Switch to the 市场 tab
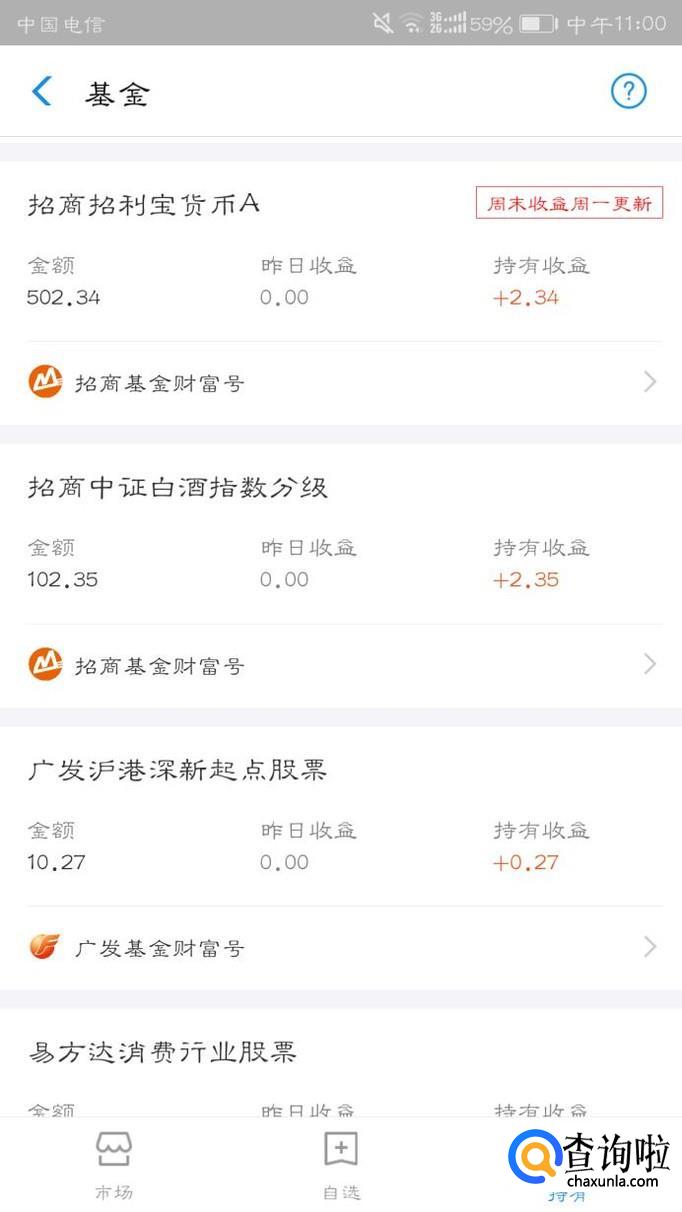The width and height of the screenshot is (682, 1212). [114, 1165]
